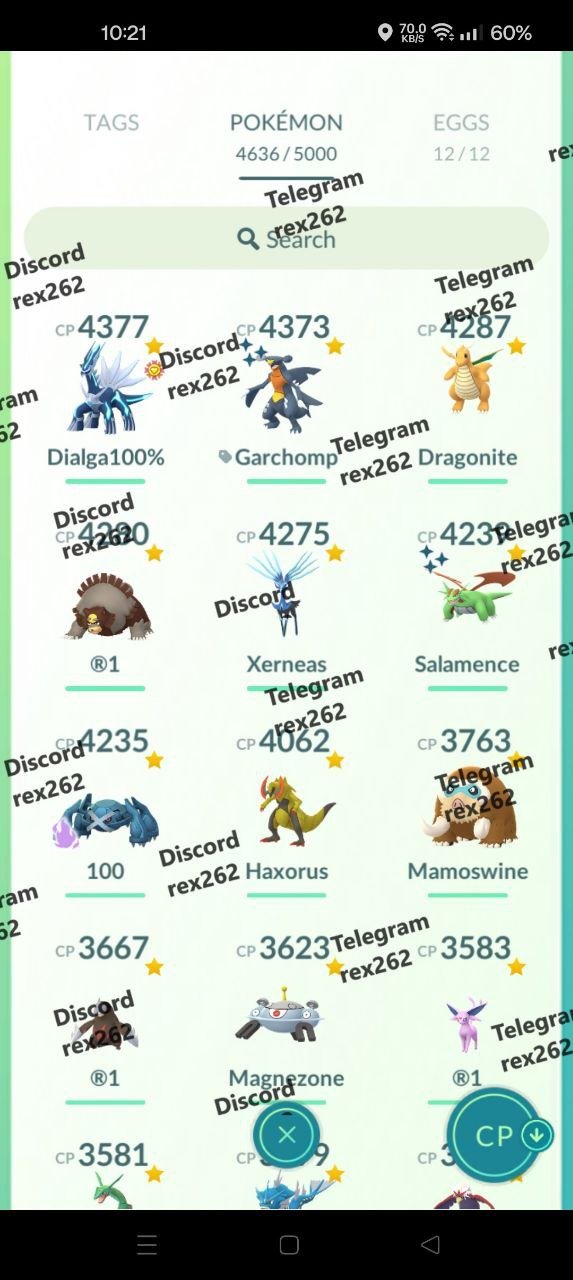Open the Pokémon with CP 3667
This screenshot has width=573, height=1280.
click(x=105, y=1018)
